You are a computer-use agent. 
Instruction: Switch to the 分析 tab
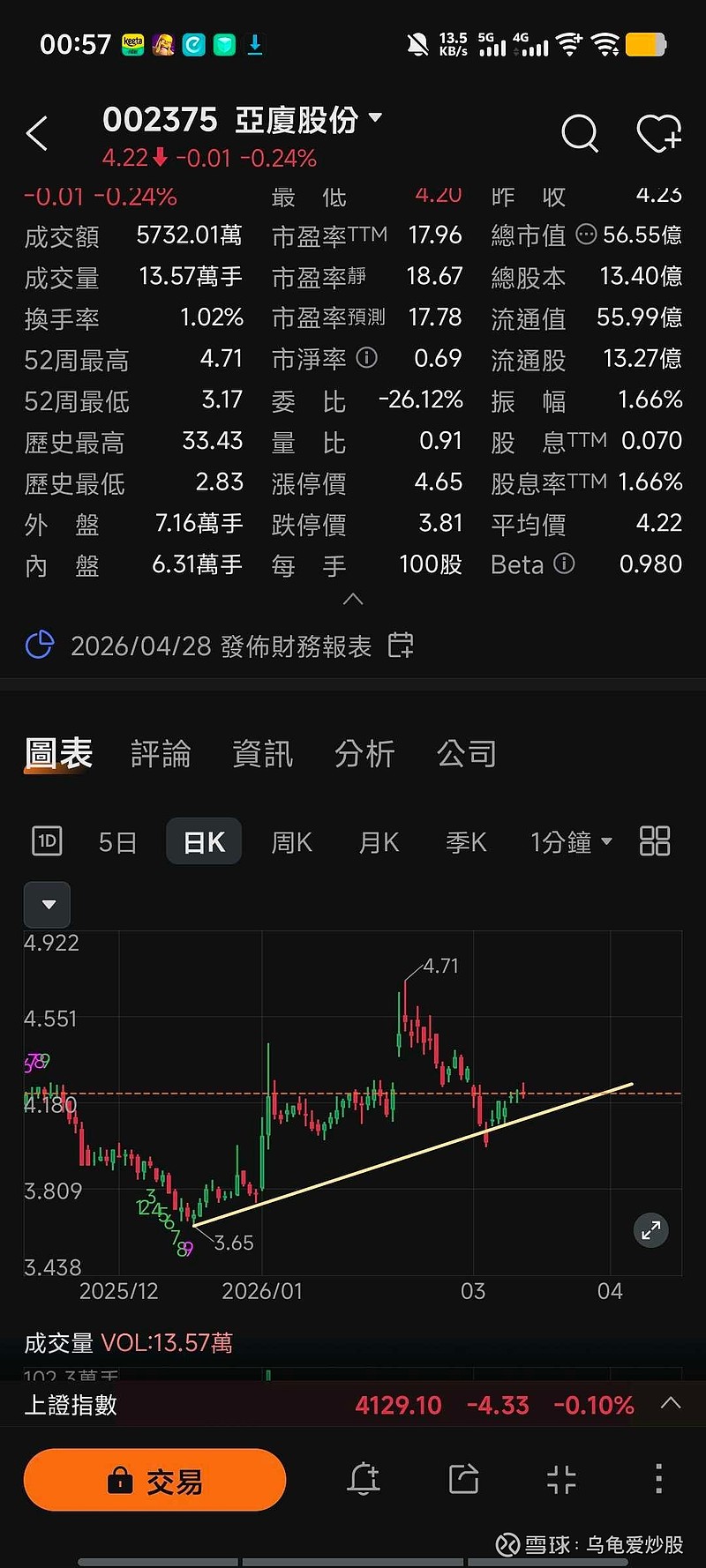click(364, 754)
